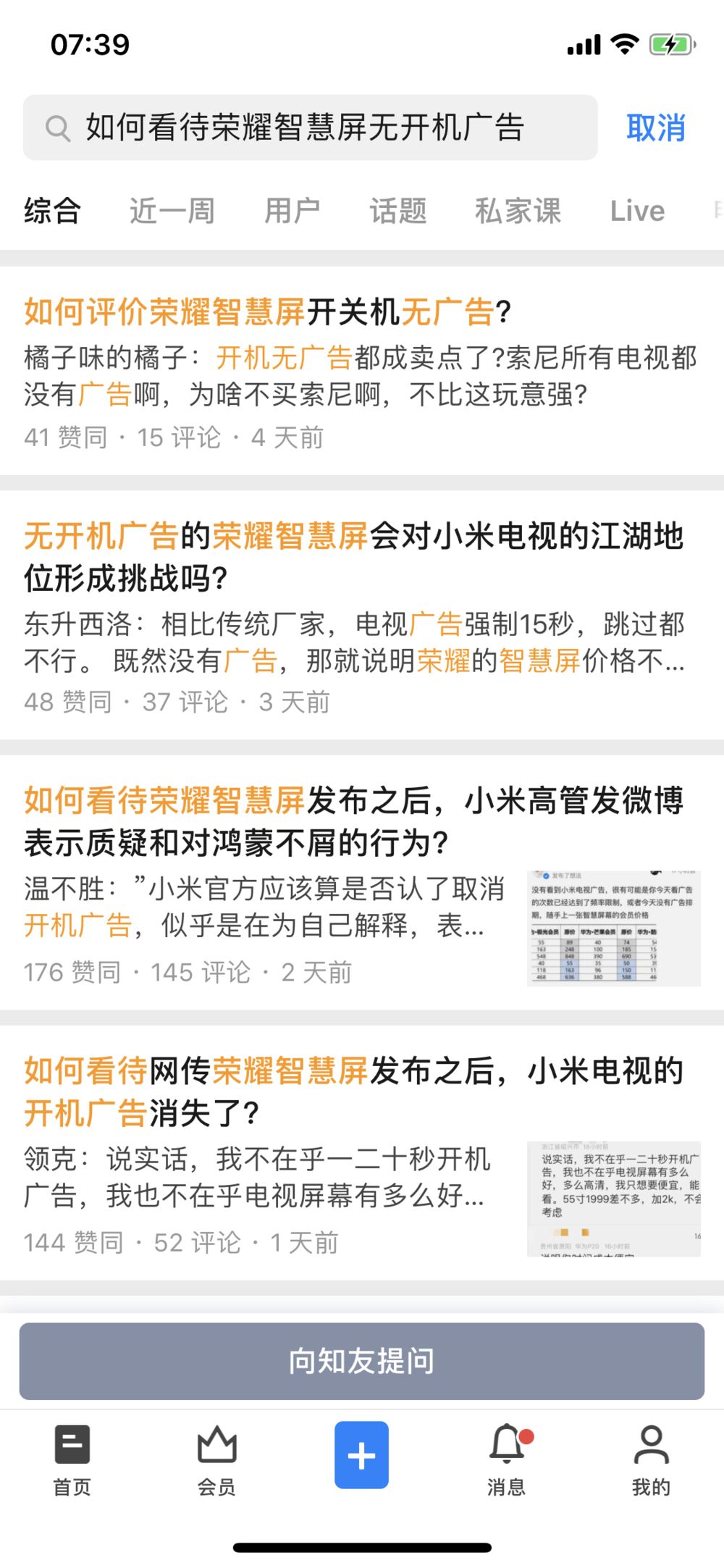Open result about 小米电视的江湖地位

353,556
